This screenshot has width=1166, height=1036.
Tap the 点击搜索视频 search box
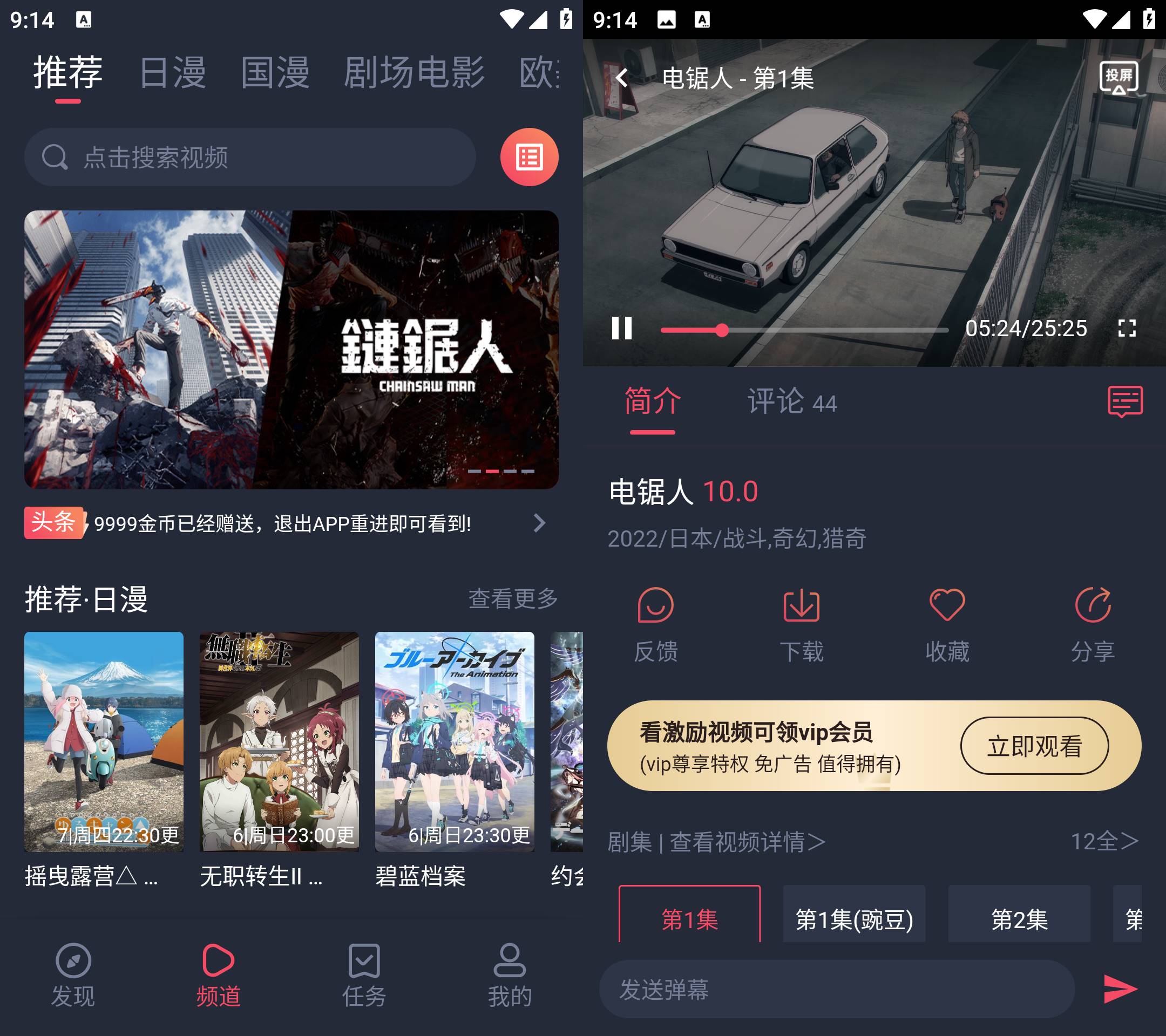pyautogui.click(x=250, y=158)
